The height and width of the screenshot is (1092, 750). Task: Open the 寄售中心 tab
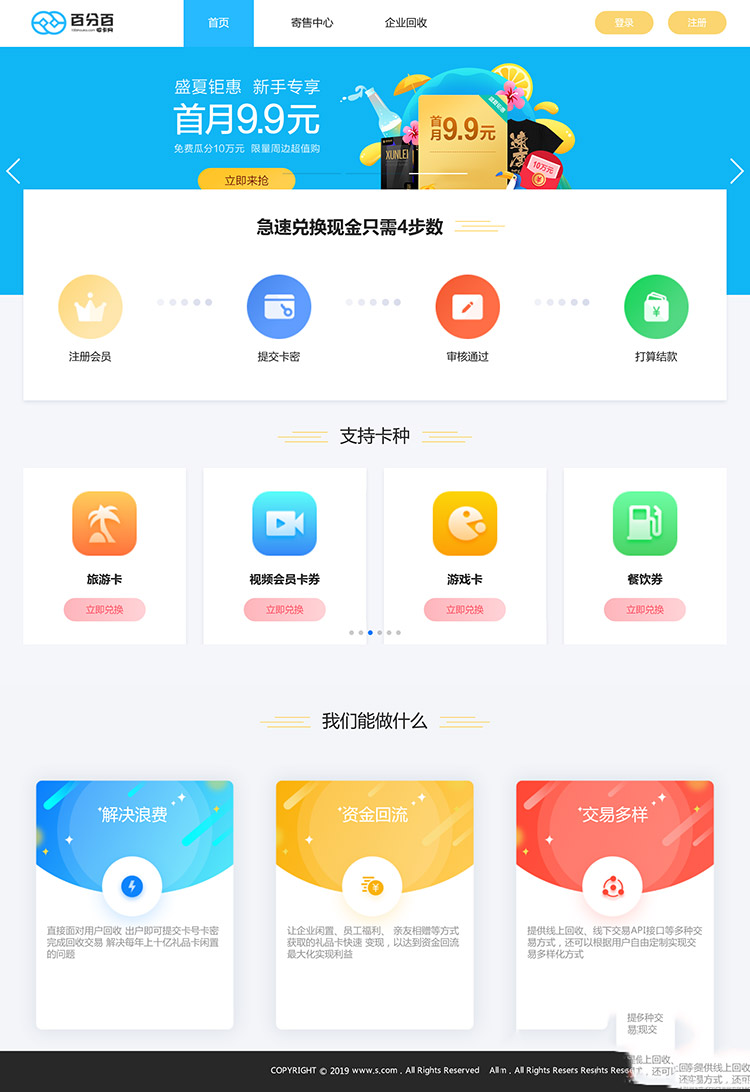(x=312, y=23)
